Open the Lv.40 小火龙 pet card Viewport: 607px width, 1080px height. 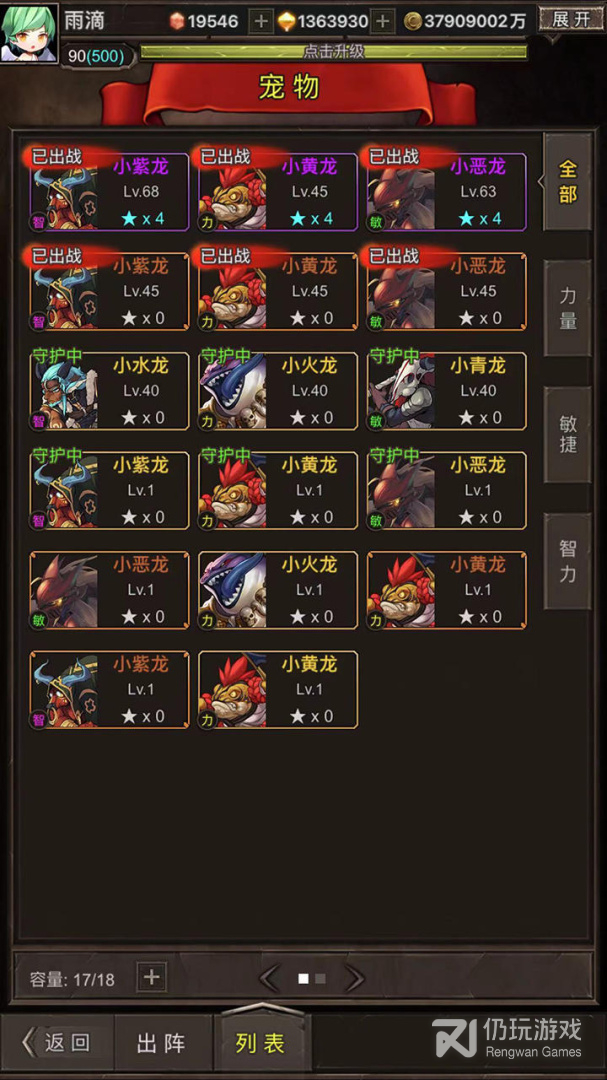tap(278, 391)
